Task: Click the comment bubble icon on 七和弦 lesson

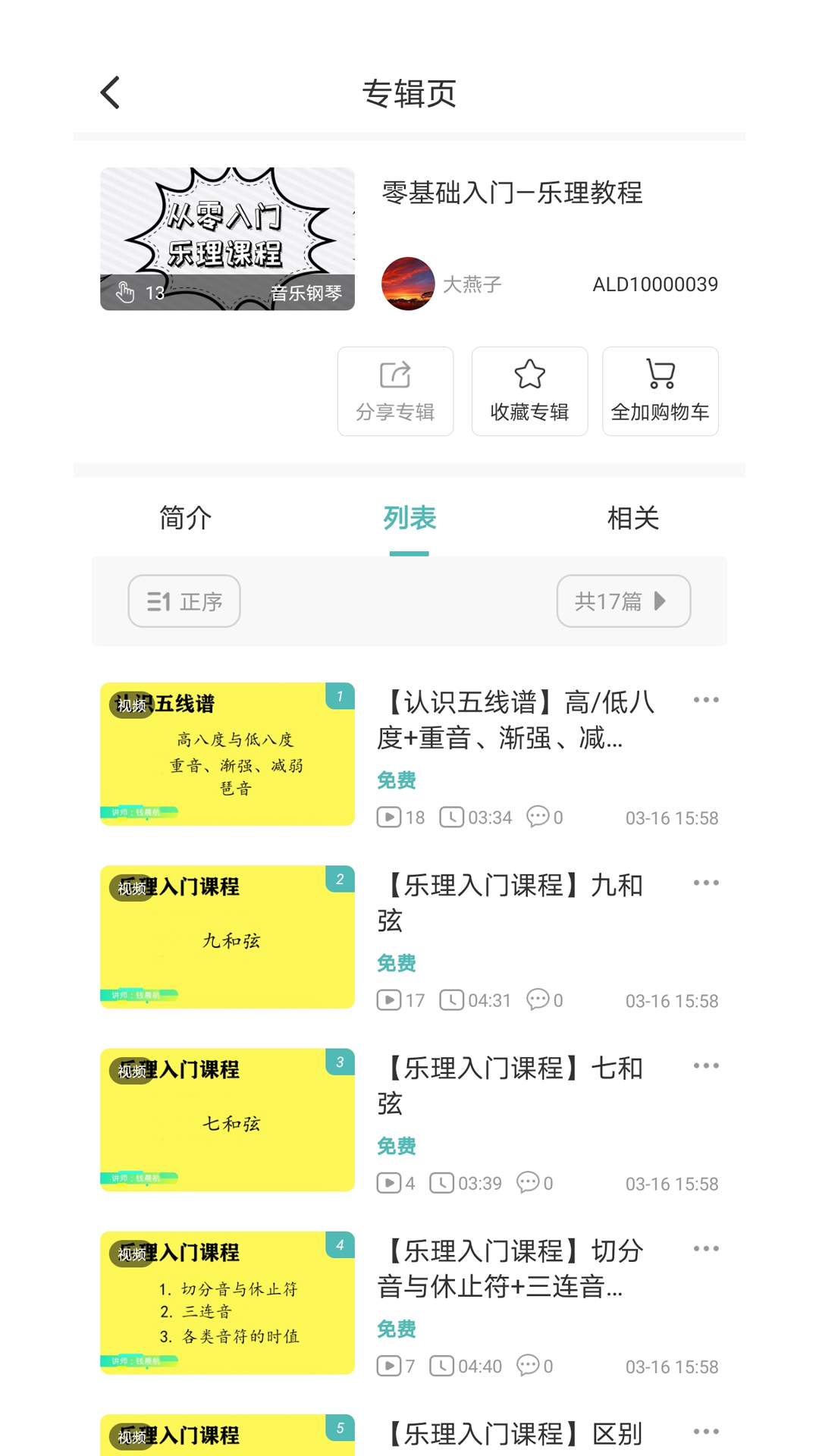Action: tap(529, 1181)
